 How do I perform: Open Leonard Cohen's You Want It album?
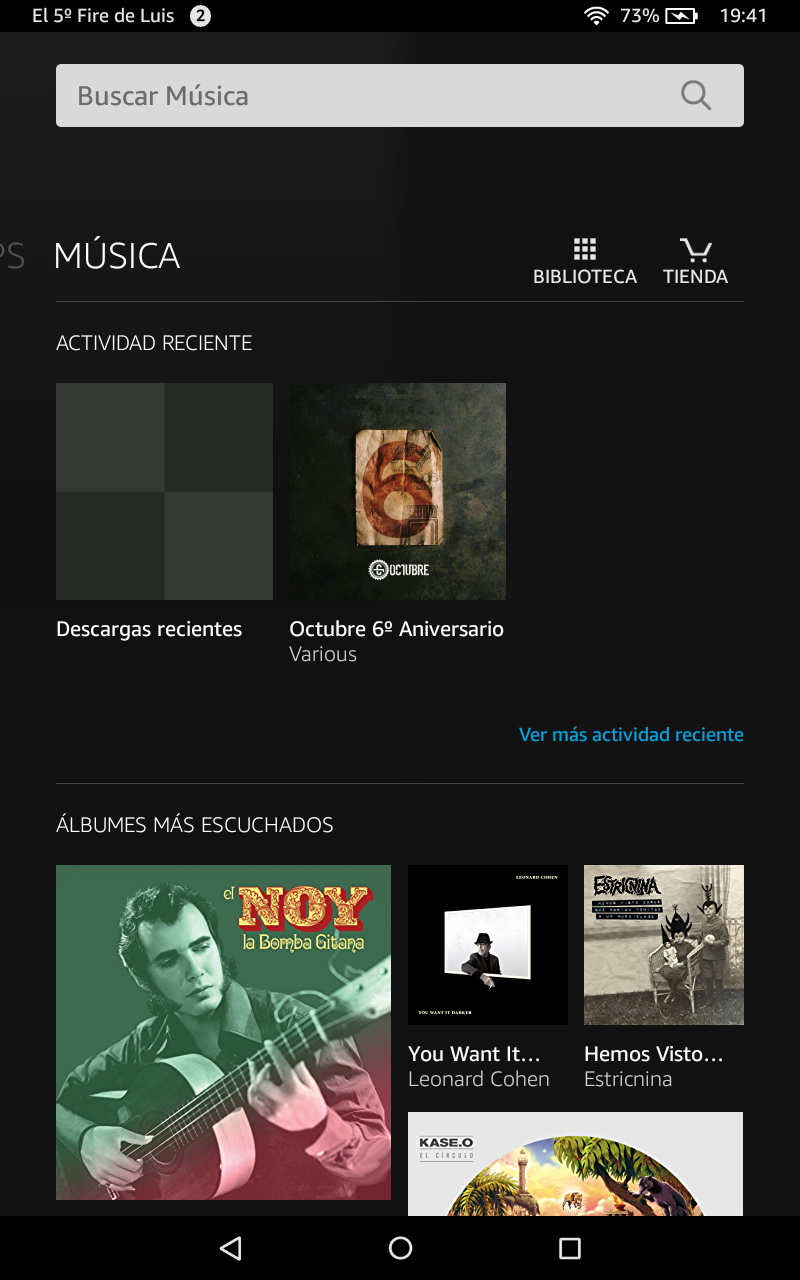point(487,945)
